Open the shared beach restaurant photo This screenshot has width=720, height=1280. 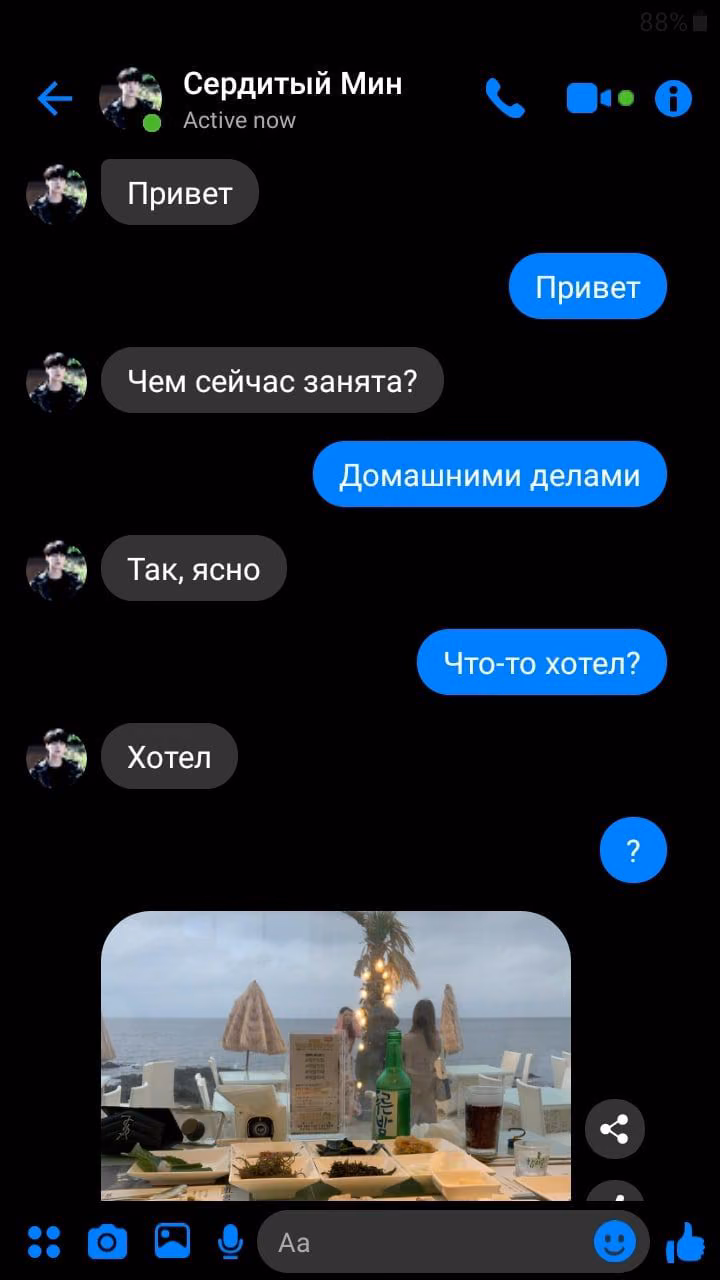coord(336,1055)
